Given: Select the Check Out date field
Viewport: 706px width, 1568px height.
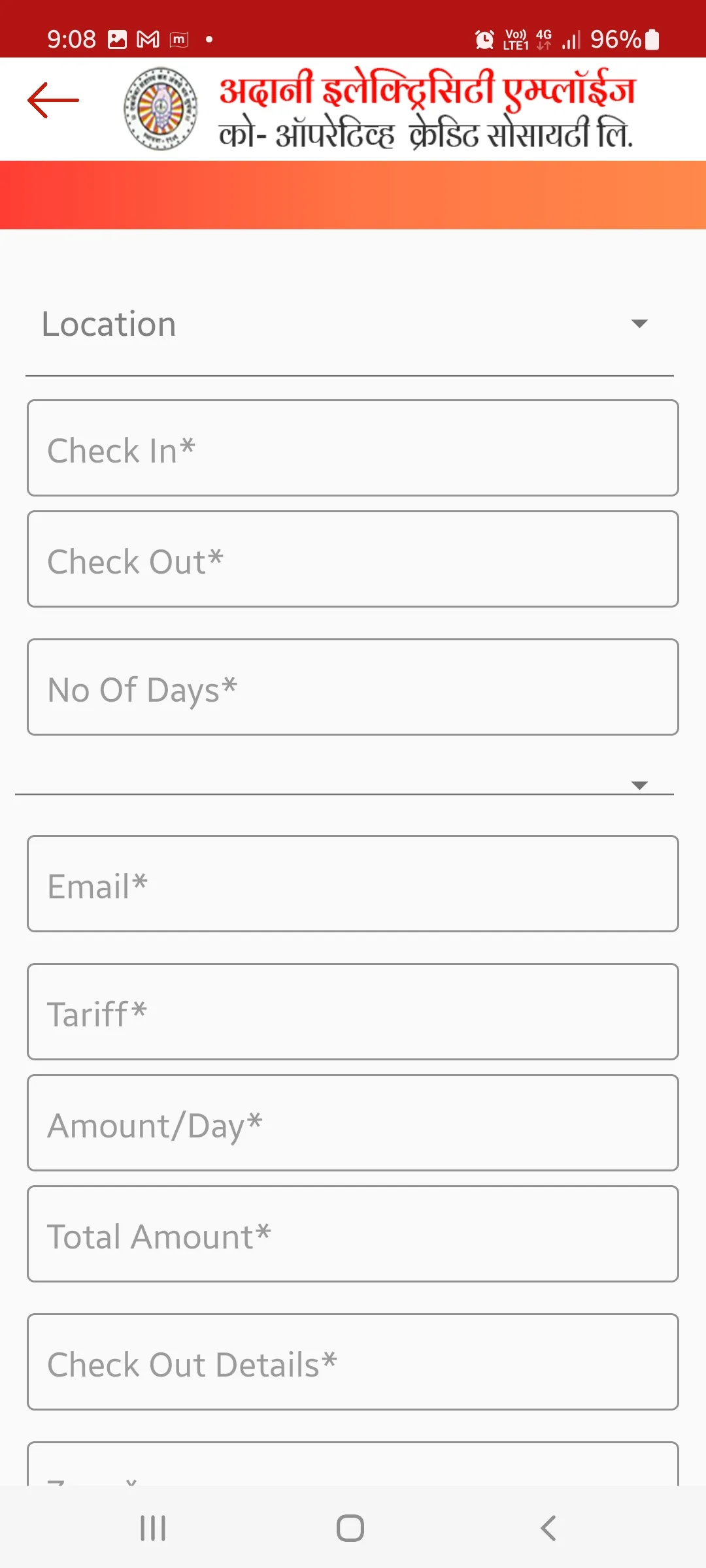Looking at the screenshot, I should click(x=353, y=559).
